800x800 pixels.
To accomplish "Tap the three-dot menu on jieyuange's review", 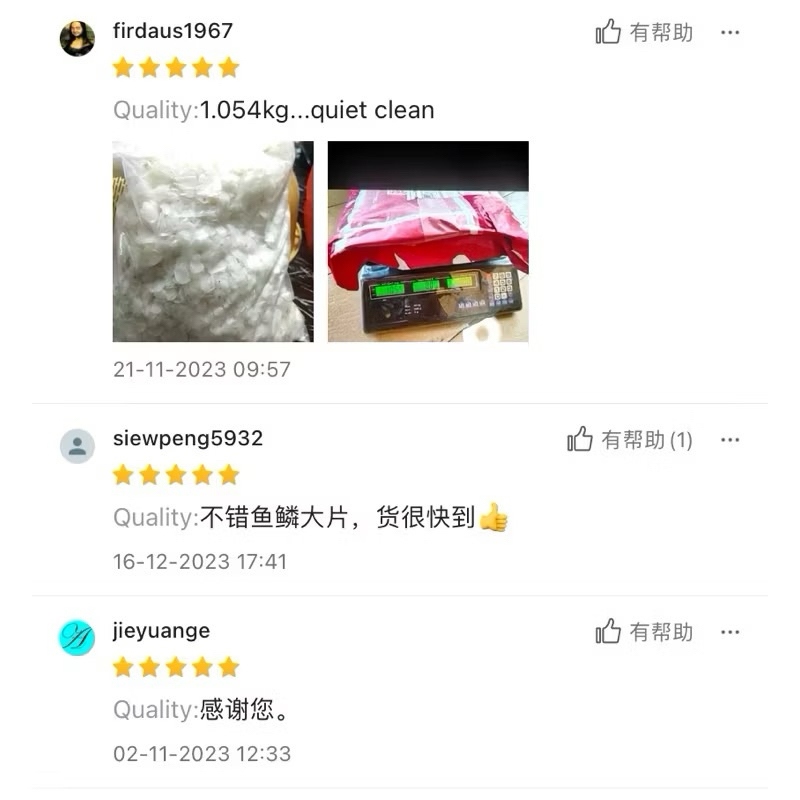I will 730,631.
